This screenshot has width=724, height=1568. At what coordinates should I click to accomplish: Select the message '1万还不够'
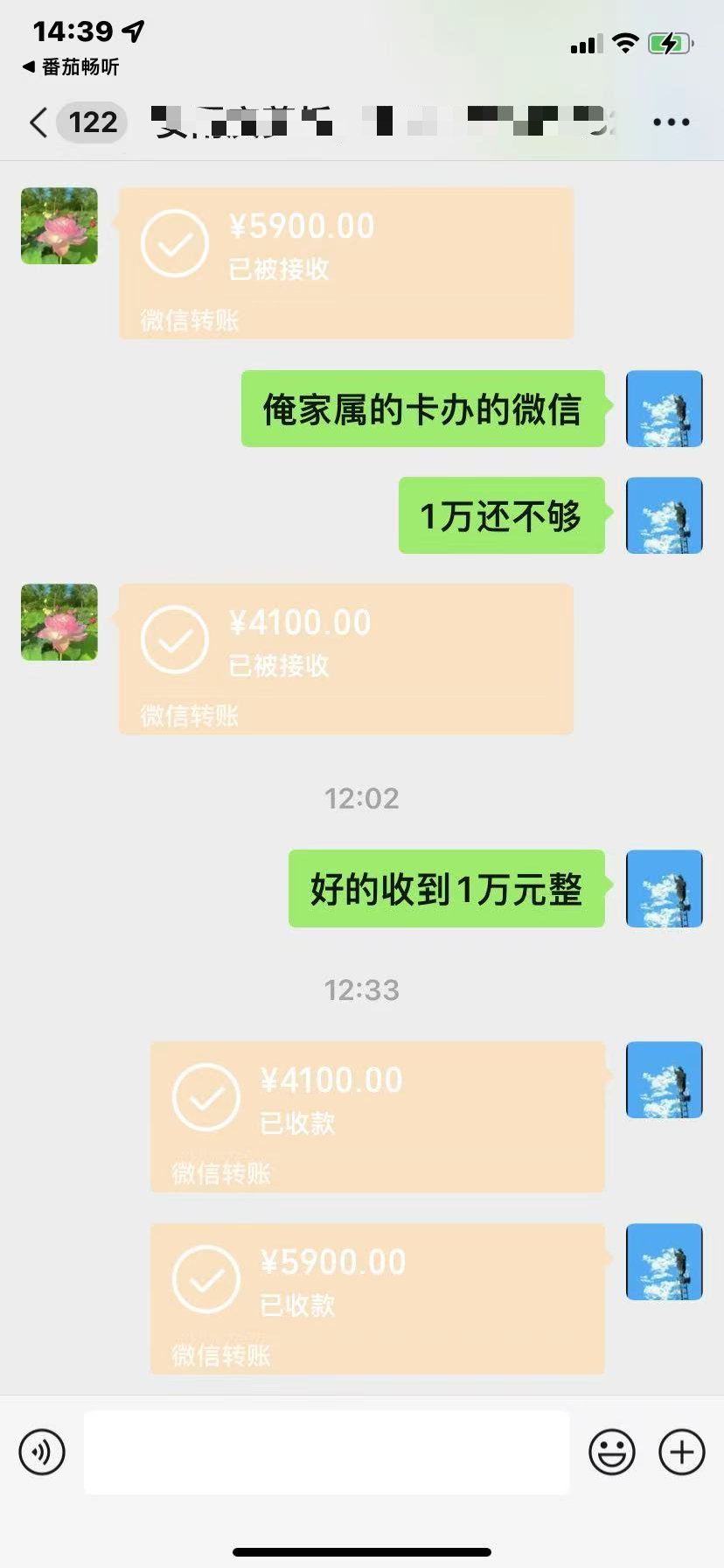tap(502, 515)
